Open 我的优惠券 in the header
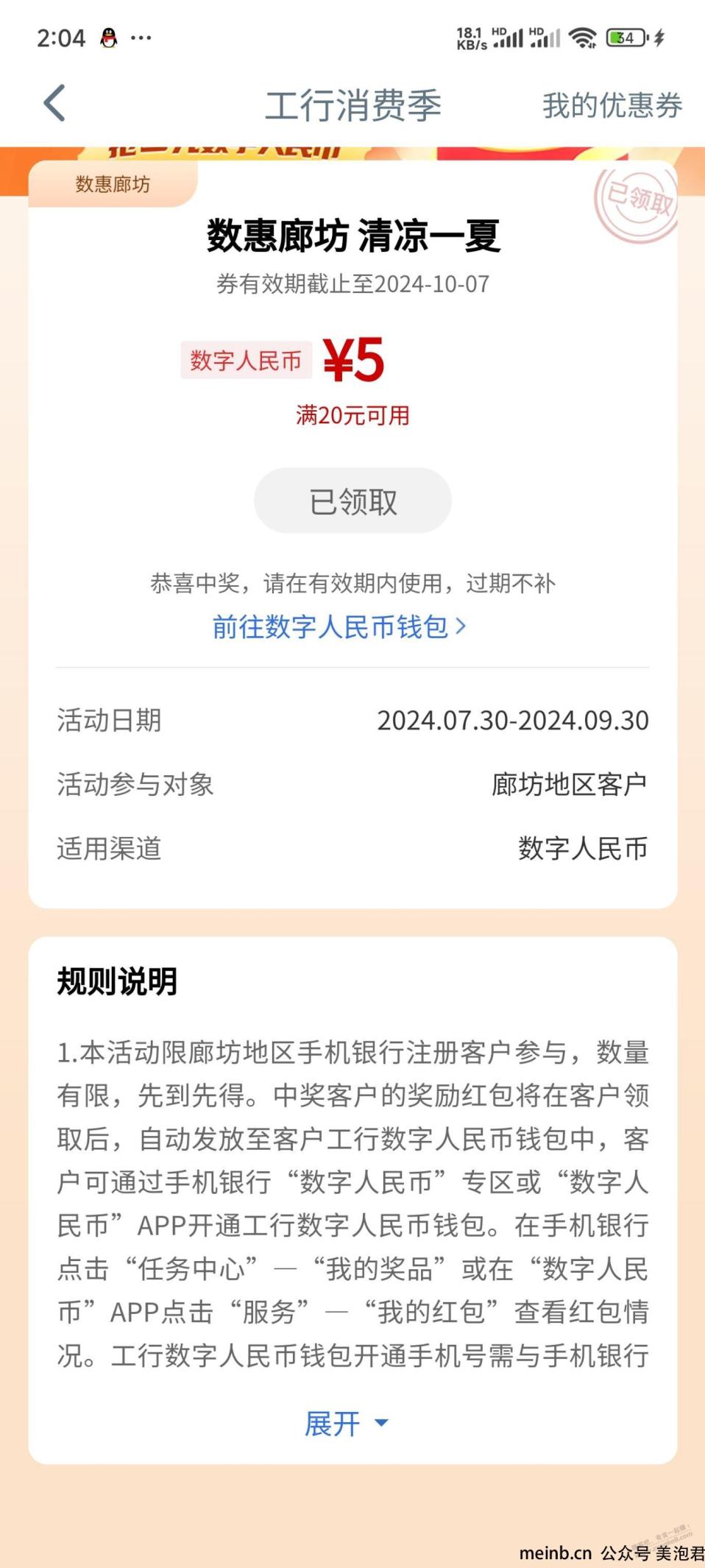 click(612, 105)
